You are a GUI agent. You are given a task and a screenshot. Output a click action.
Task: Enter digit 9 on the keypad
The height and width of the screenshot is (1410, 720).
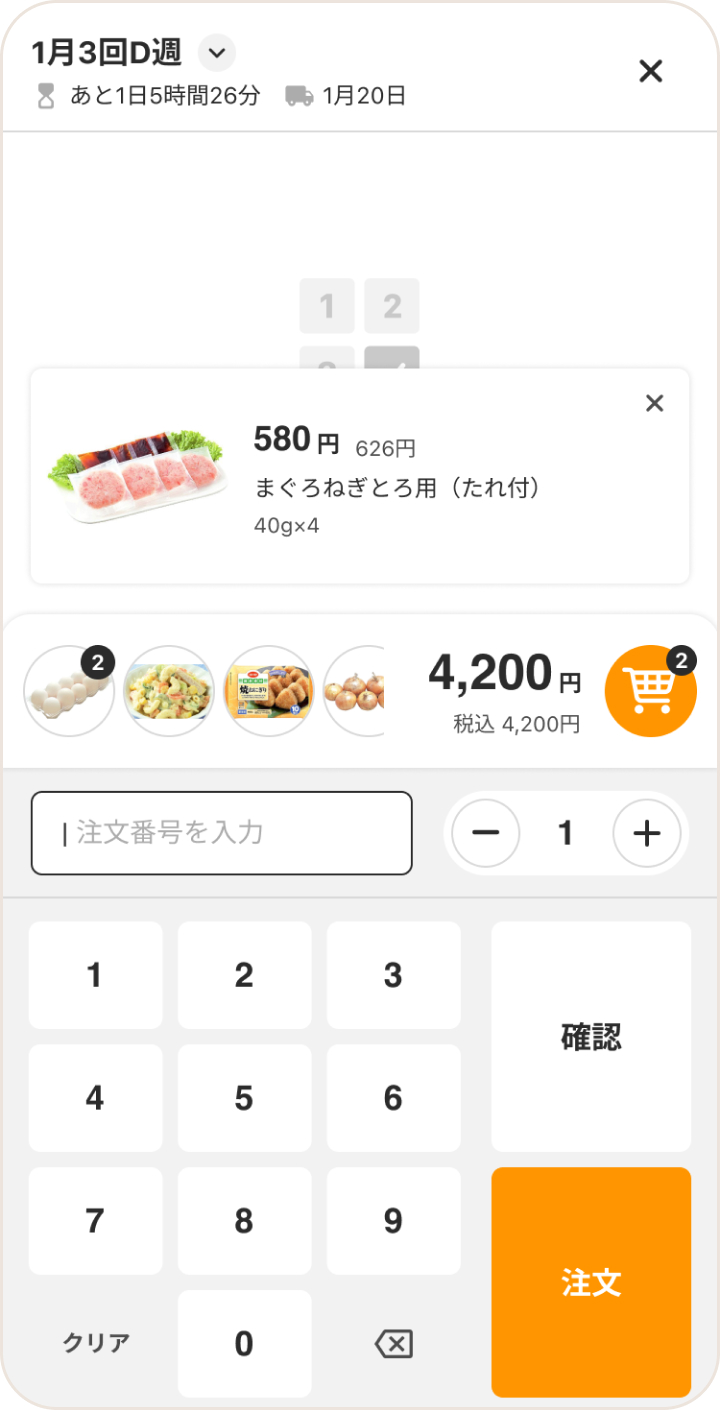coord(393,1221)
